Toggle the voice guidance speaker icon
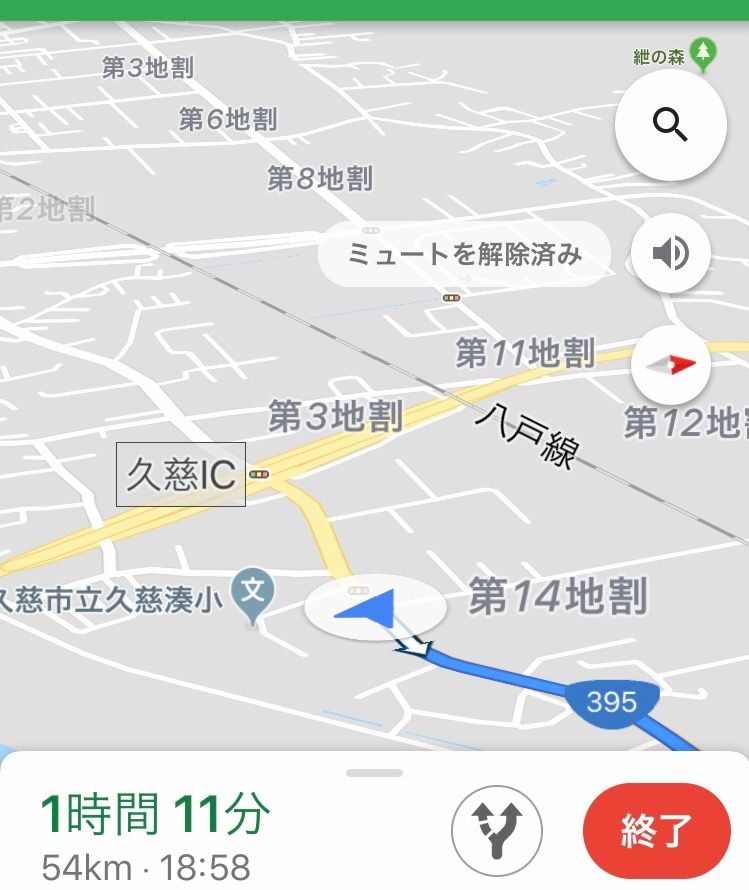 670,254
